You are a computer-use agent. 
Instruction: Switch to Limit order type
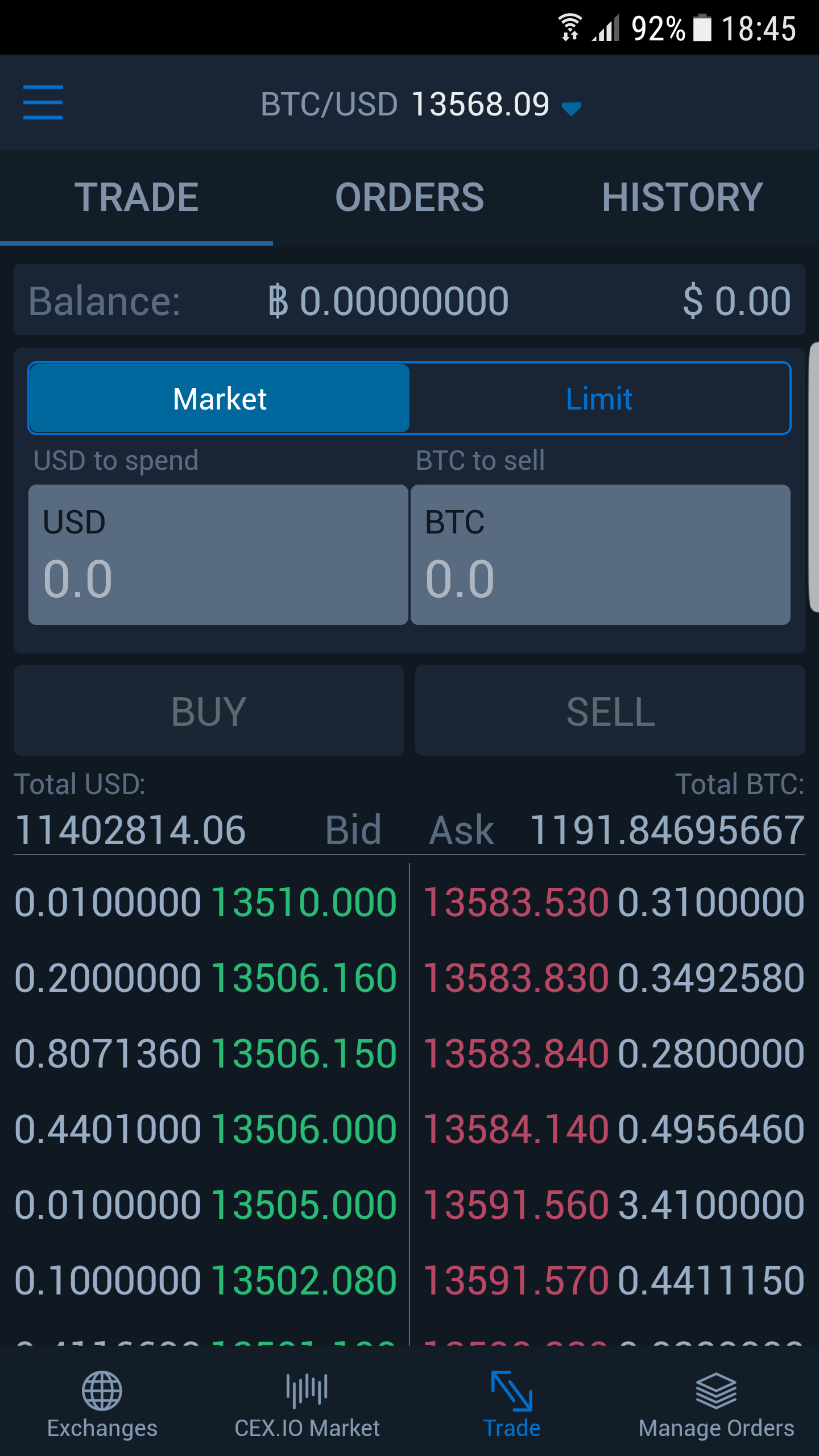599,399
